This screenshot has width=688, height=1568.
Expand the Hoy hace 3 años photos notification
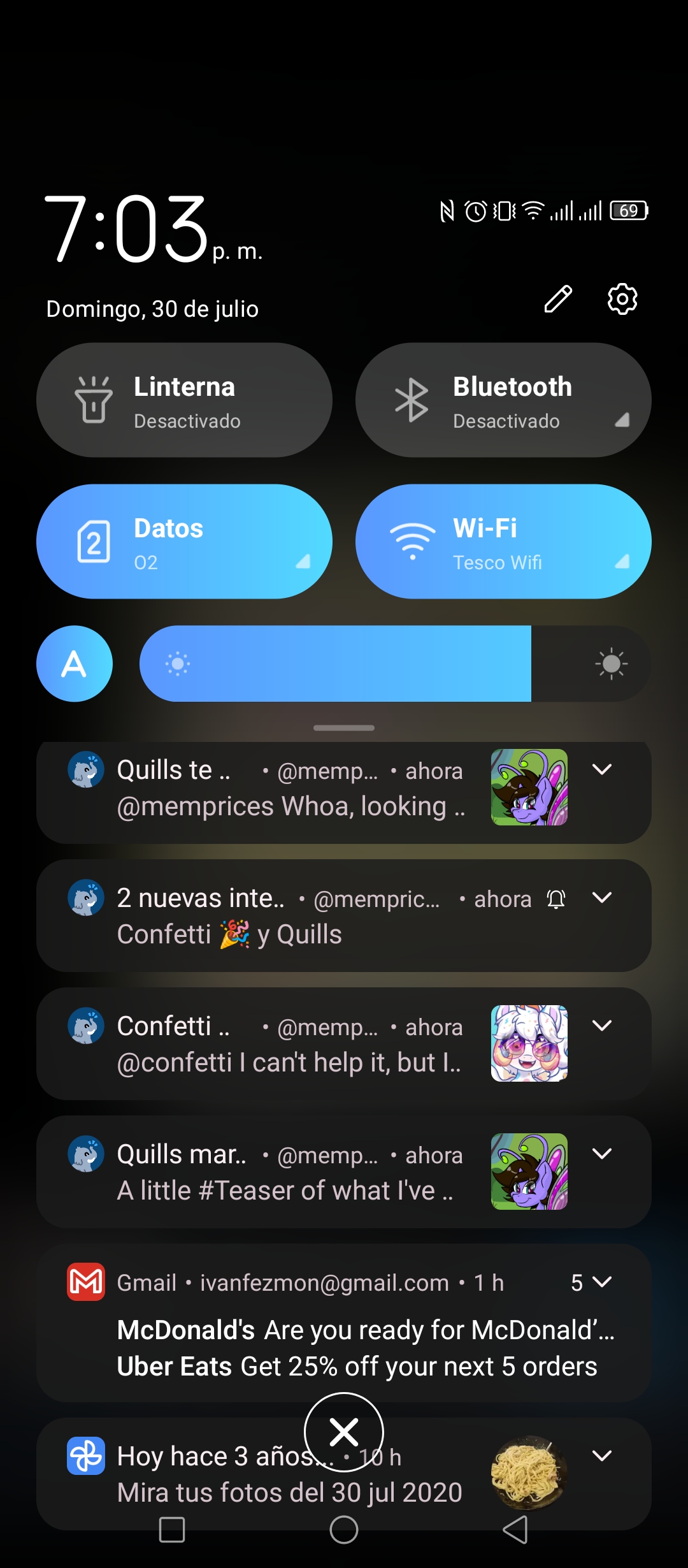[x=602, y=1456]
